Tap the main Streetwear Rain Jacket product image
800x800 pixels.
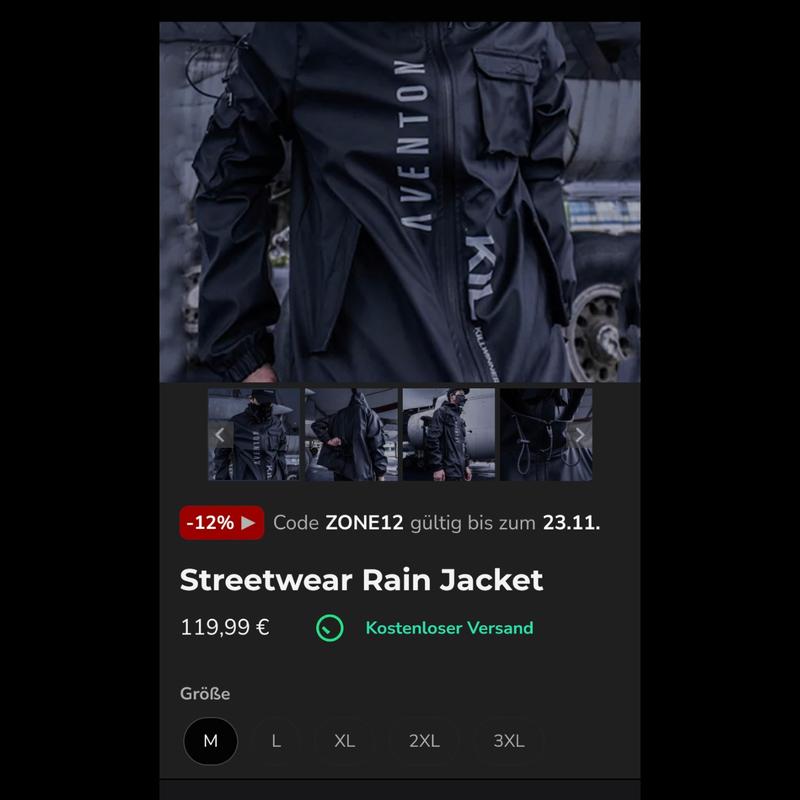point(400,200)
